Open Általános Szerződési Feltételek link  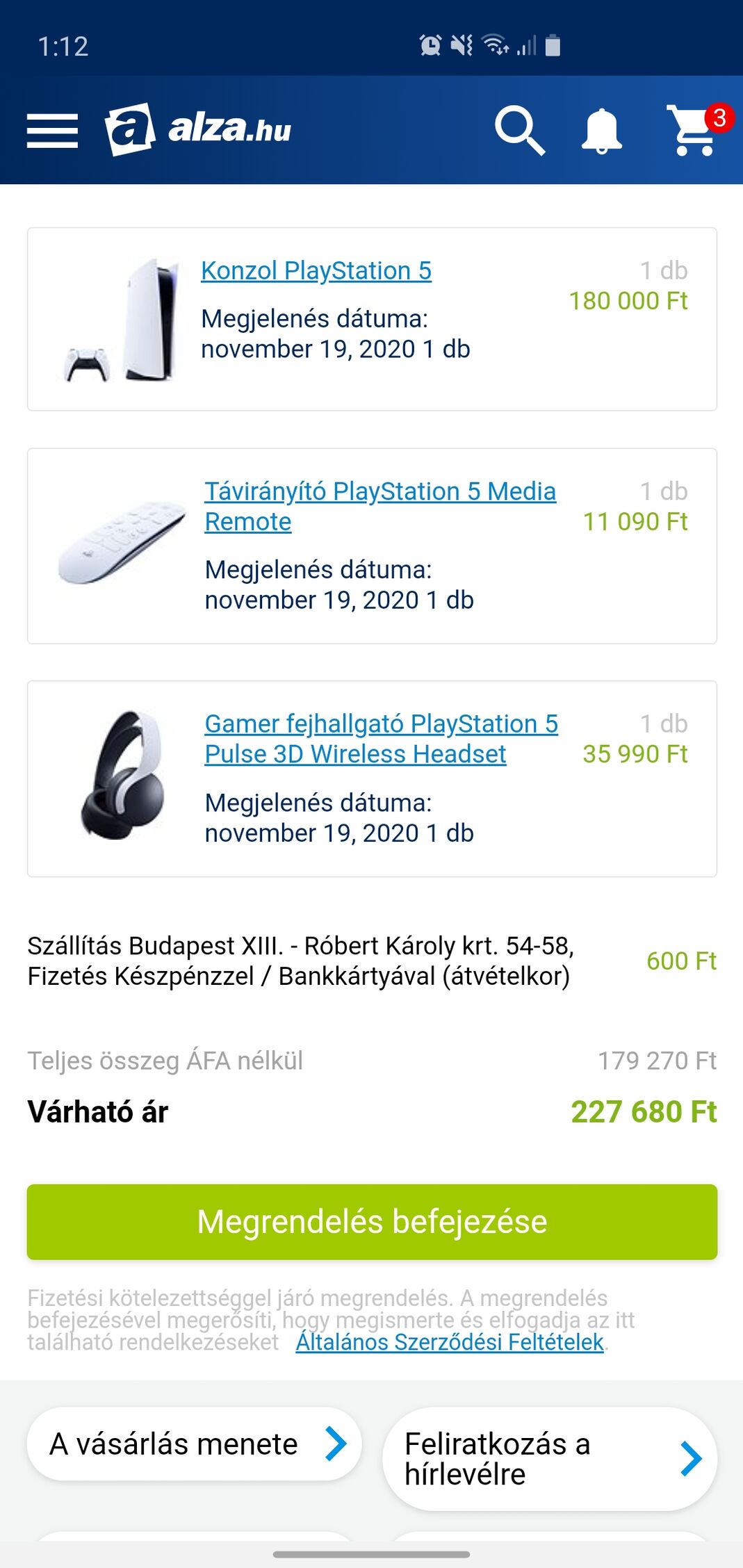pos(450,1342)
